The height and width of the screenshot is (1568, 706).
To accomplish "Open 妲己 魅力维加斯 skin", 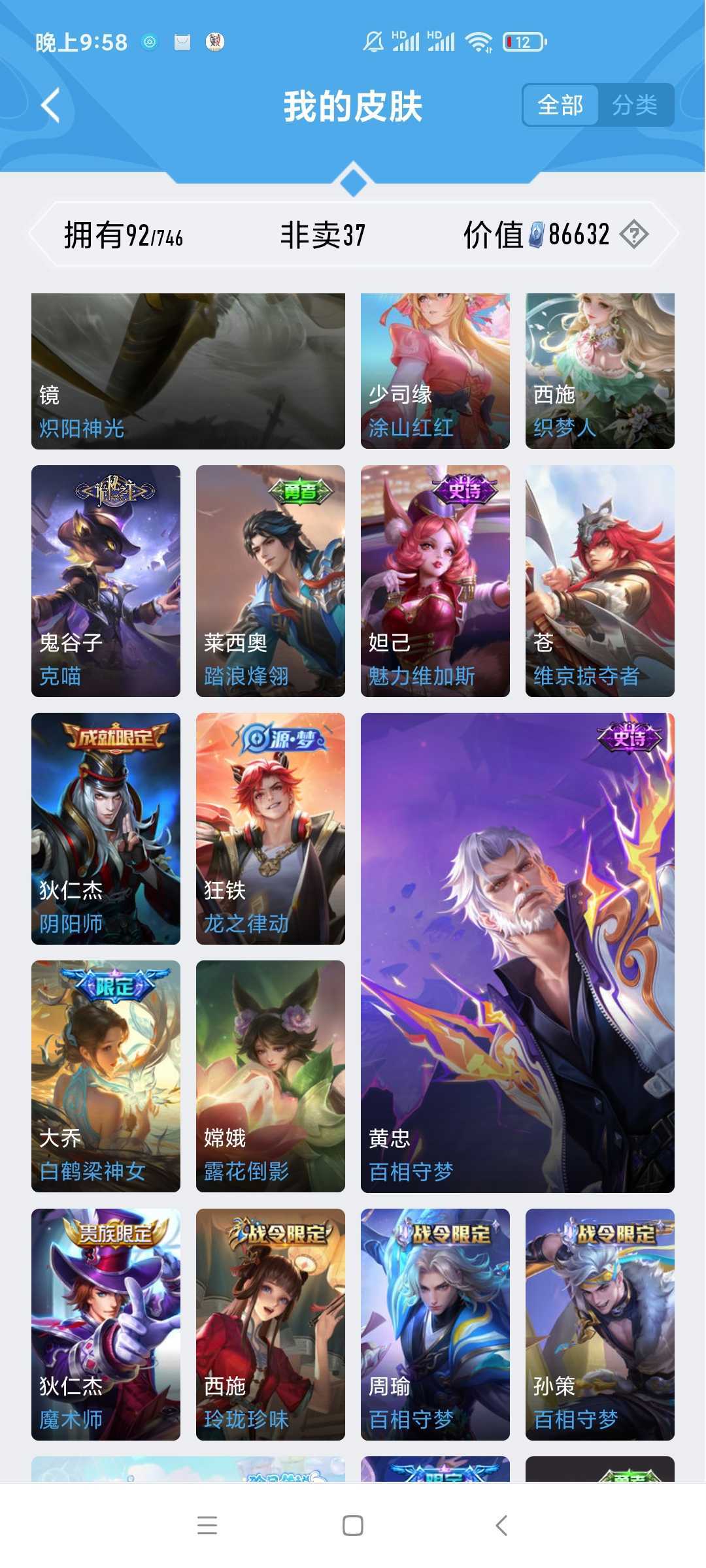I will [x=435, y=581].
